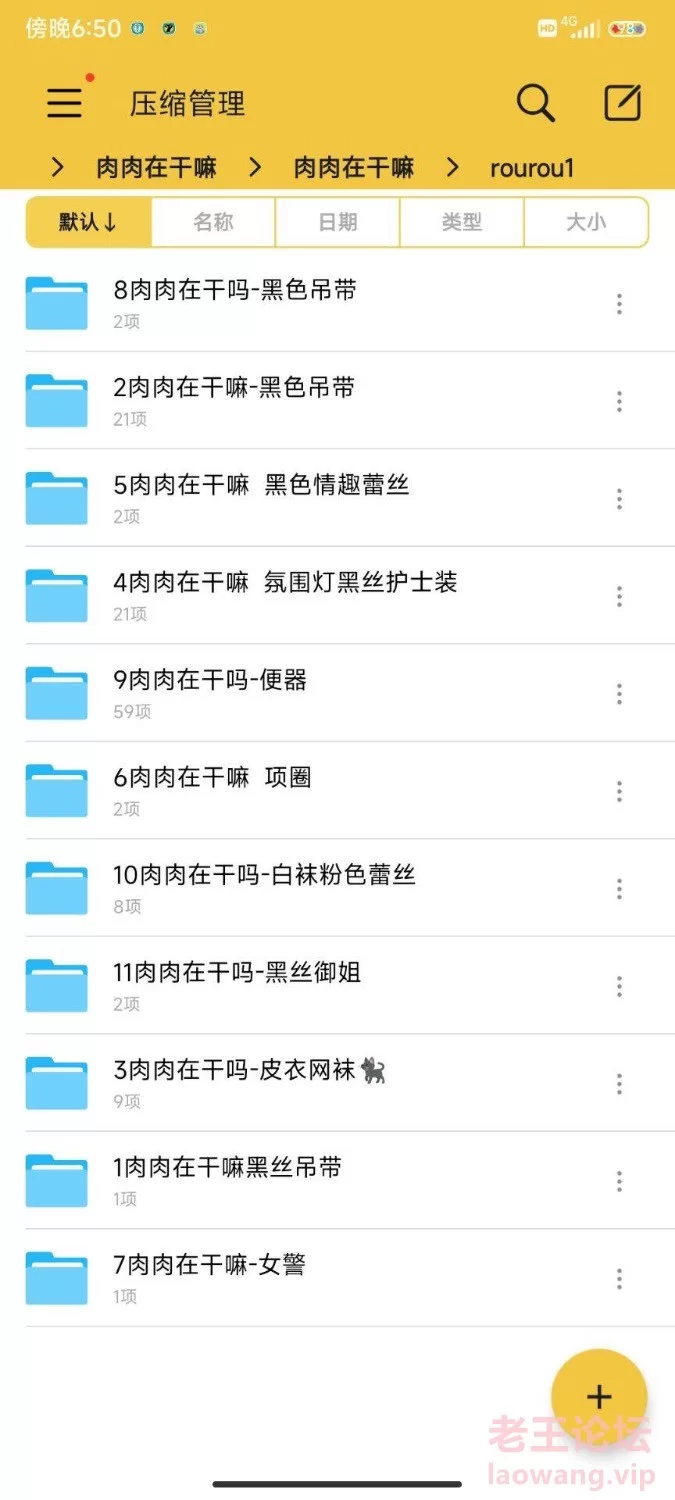Open the search magnifier icon
The image size is (675, 1500).
535,103
